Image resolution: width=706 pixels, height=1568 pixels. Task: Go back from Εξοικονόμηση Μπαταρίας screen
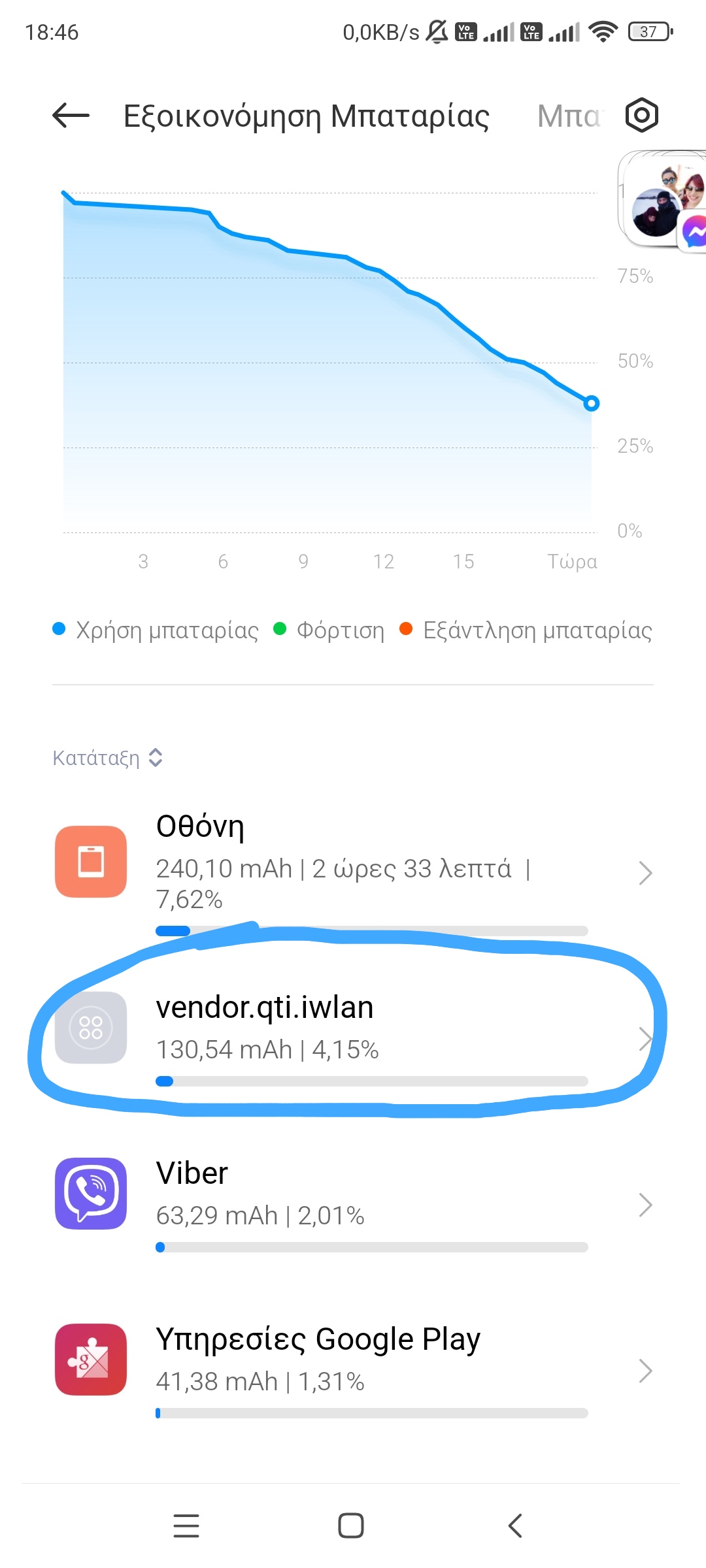coord(71,116)
